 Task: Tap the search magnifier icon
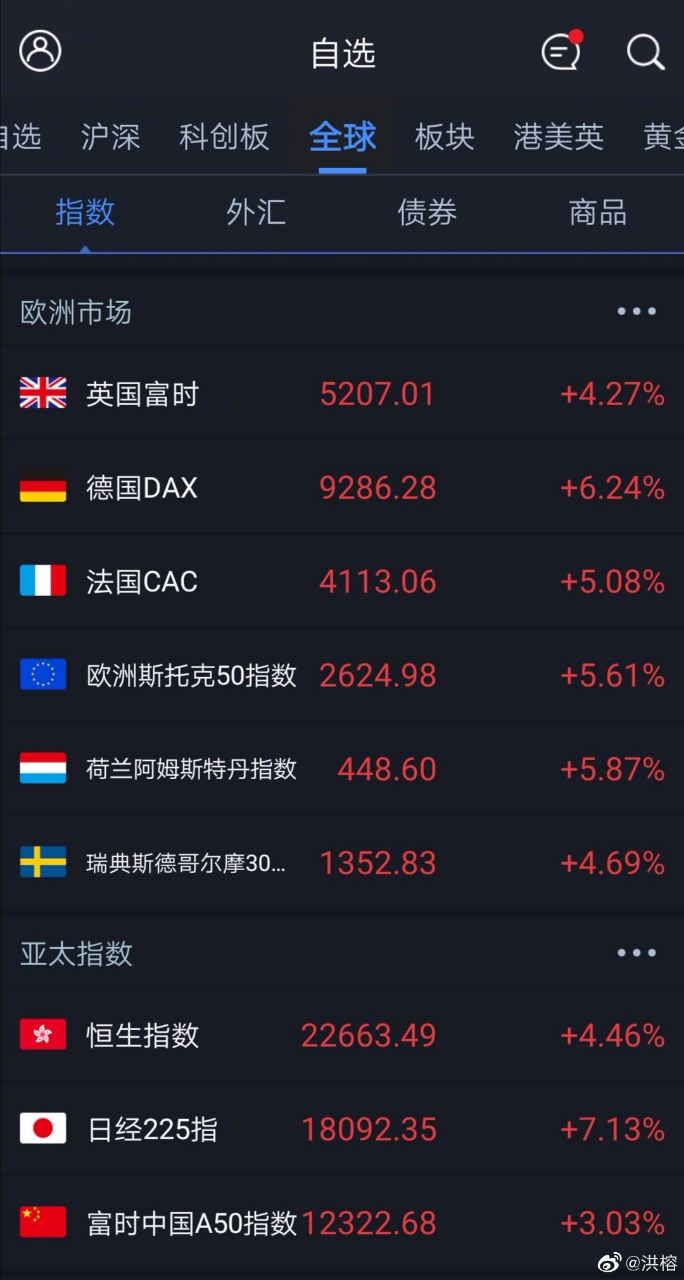645,52
